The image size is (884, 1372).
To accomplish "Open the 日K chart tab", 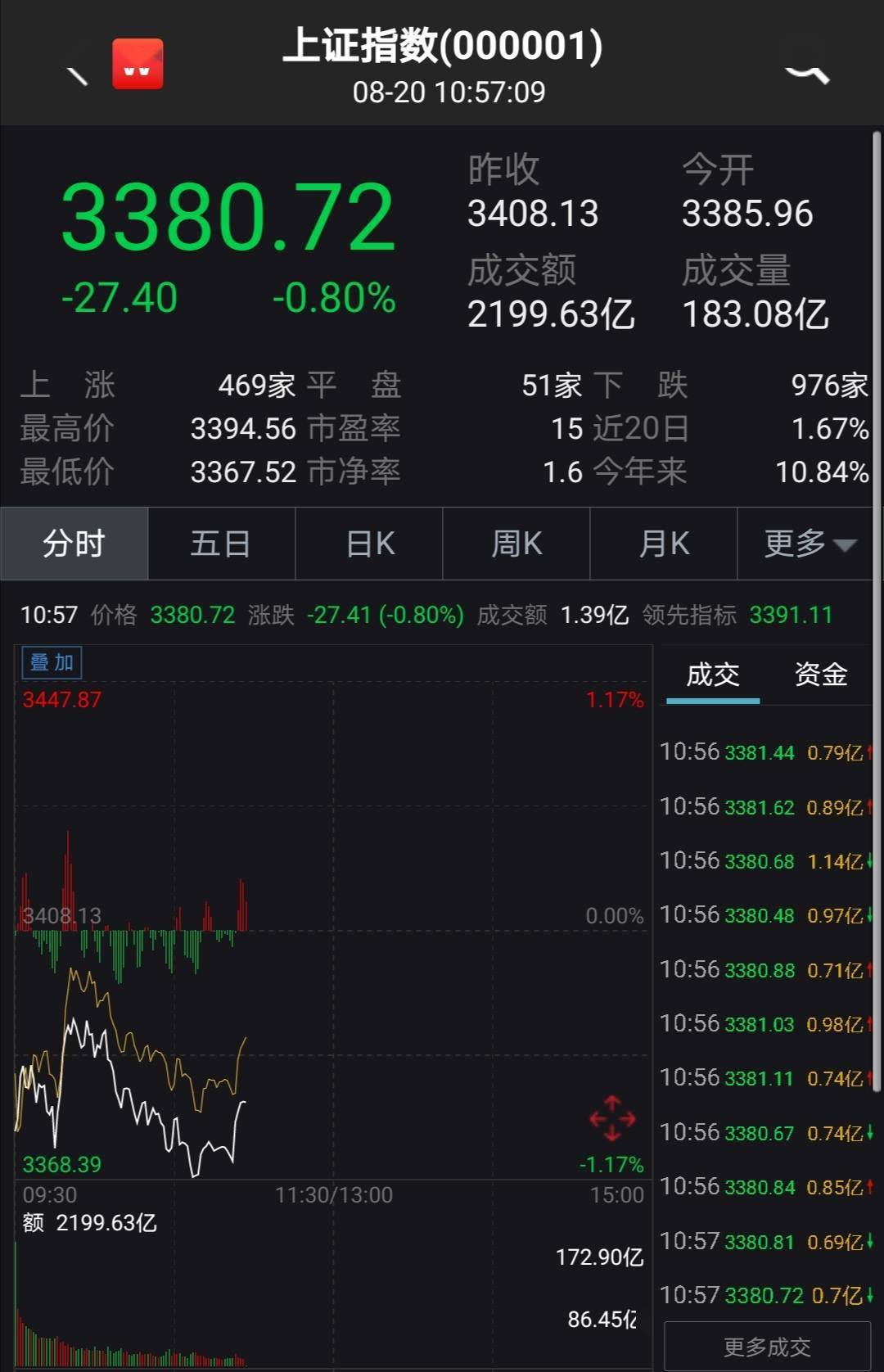I will (x=368, y=543).
